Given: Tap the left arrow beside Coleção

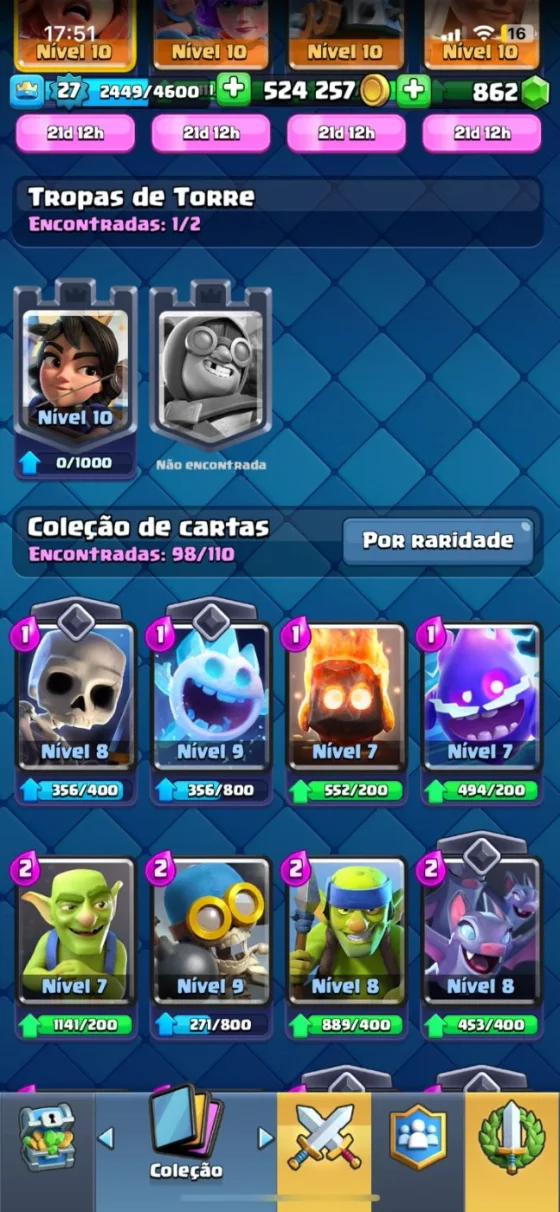Looking at the screenshot, I should coord(106,1137).
